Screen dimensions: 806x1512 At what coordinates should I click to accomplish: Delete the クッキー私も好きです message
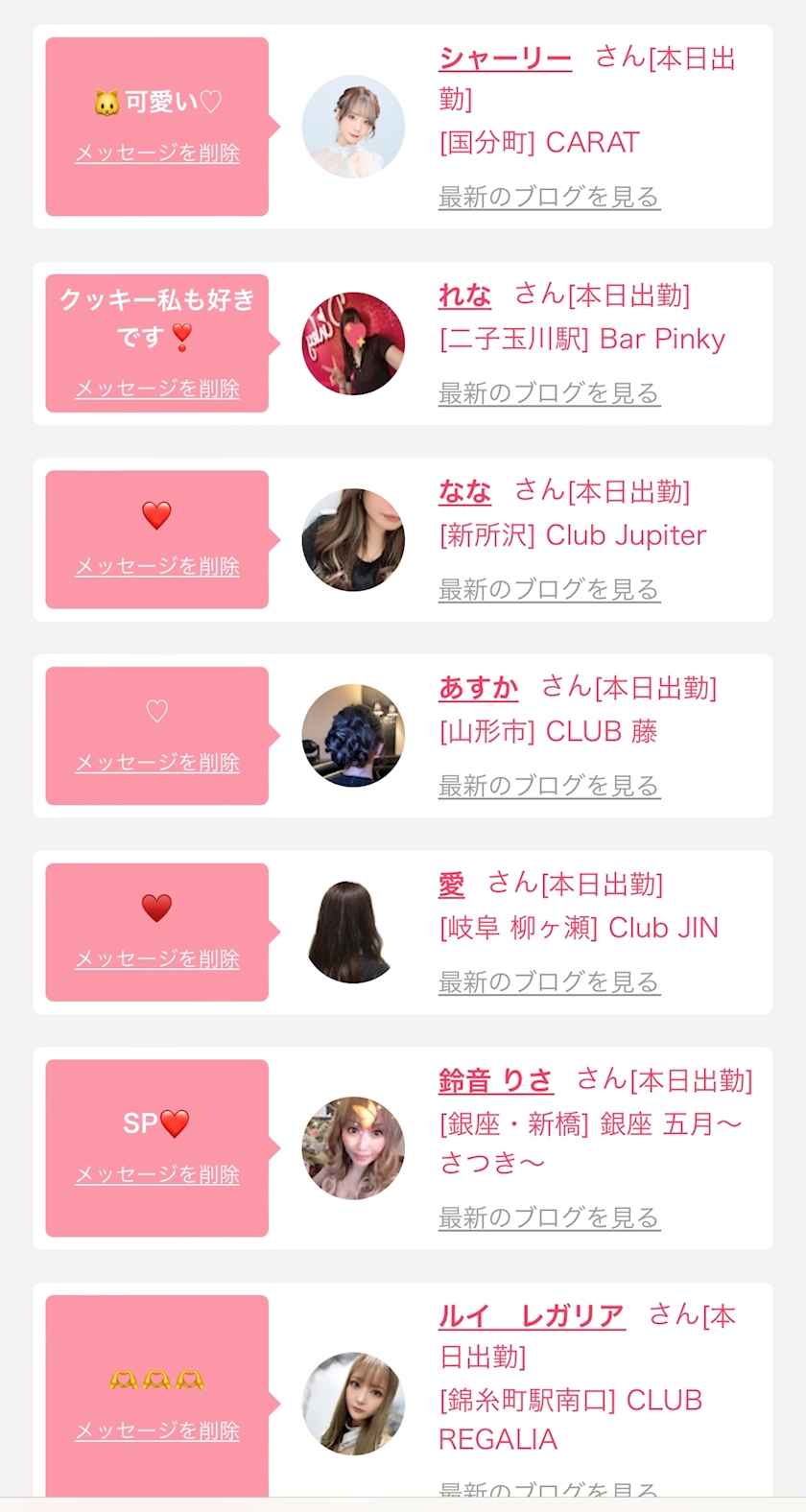point(157,389)
